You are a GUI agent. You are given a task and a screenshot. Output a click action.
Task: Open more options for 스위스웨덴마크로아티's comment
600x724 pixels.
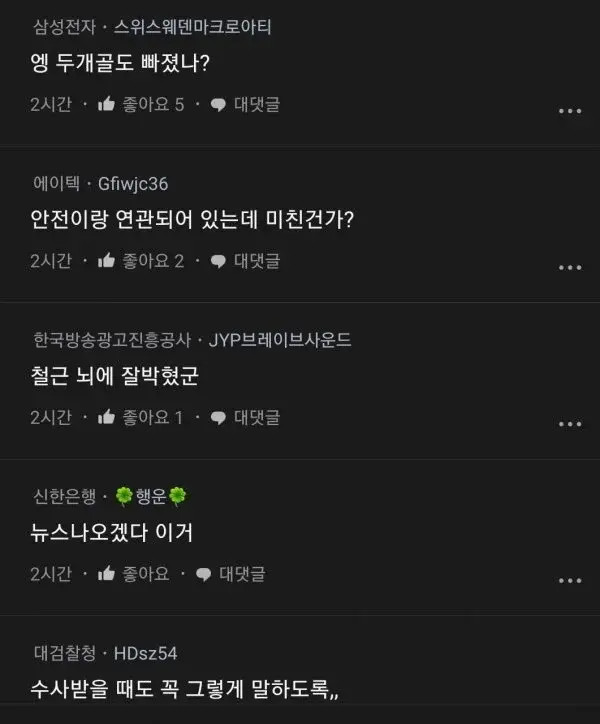[x=569, y=111]
